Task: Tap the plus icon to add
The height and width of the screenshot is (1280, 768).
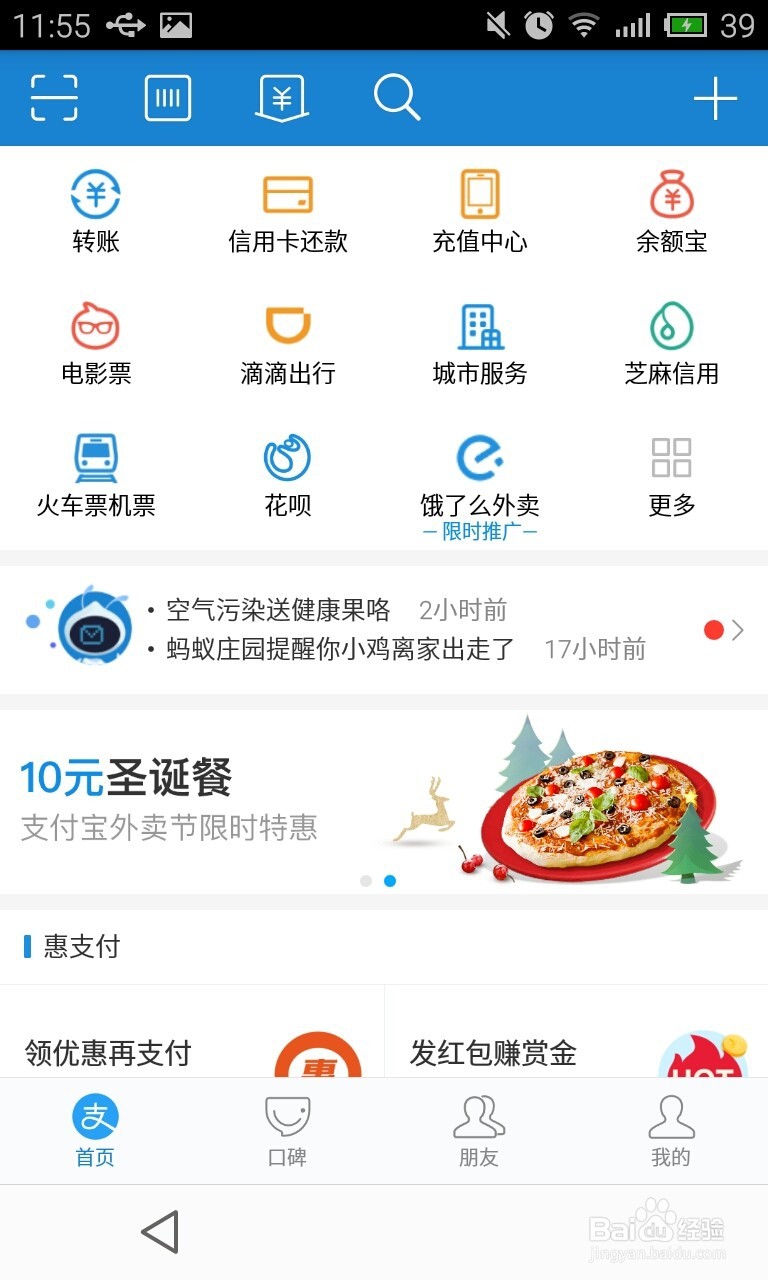Action: tap(716, 97)
